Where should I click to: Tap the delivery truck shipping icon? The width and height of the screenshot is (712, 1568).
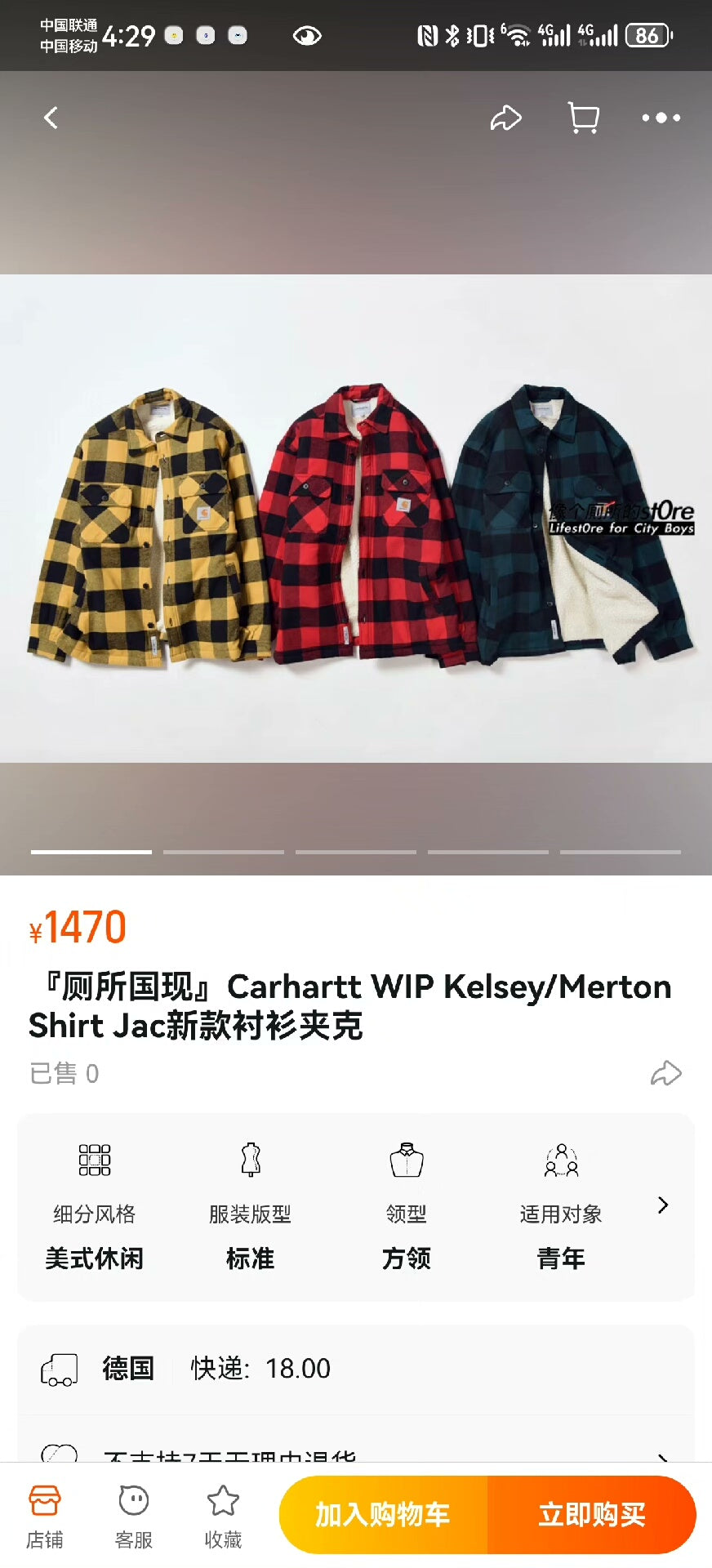coord(58,1369)
